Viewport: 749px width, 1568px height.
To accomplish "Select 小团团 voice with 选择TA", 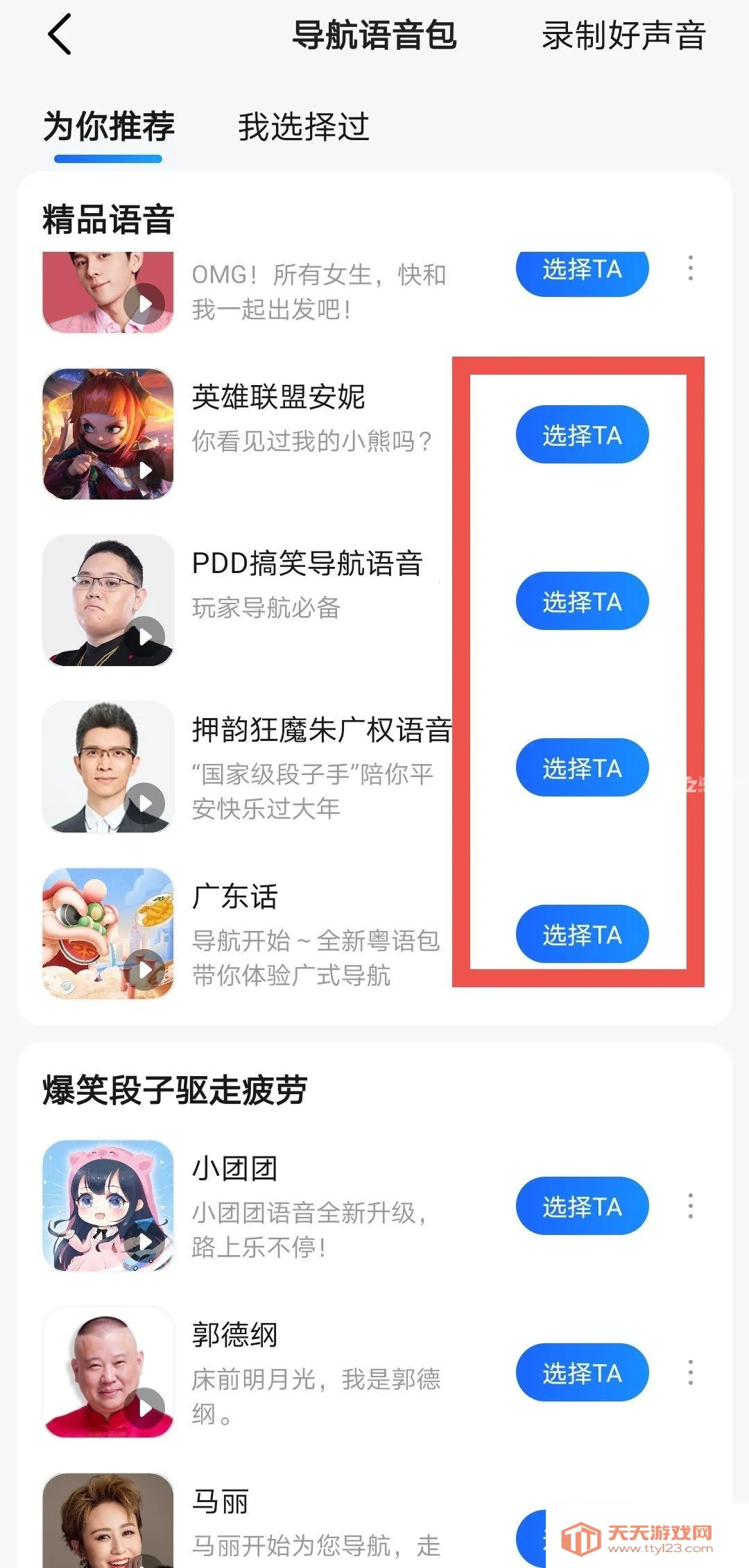I will click(582, 1207).
